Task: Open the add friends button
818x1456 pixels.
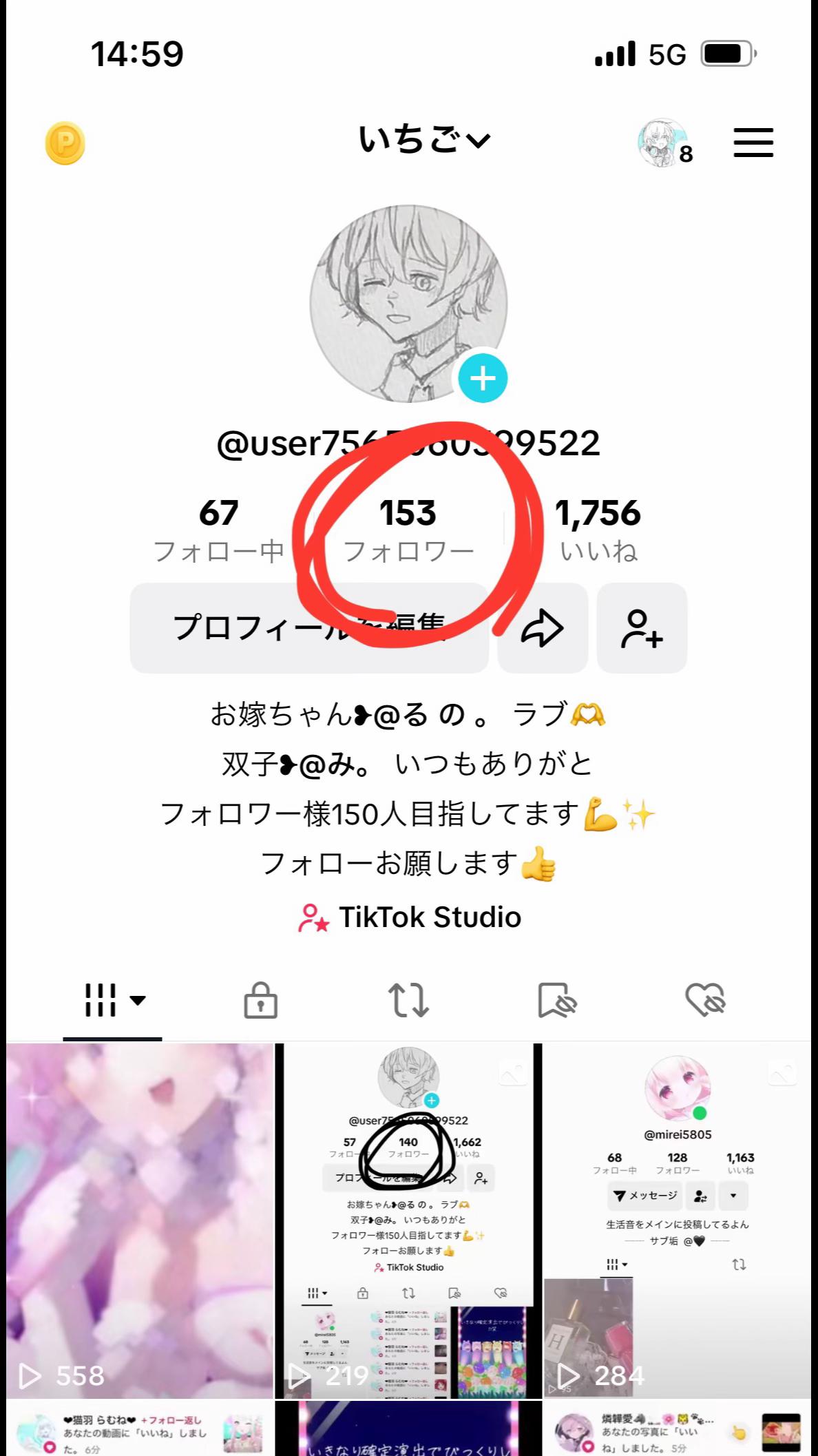Action: click(x=642, y=627)
